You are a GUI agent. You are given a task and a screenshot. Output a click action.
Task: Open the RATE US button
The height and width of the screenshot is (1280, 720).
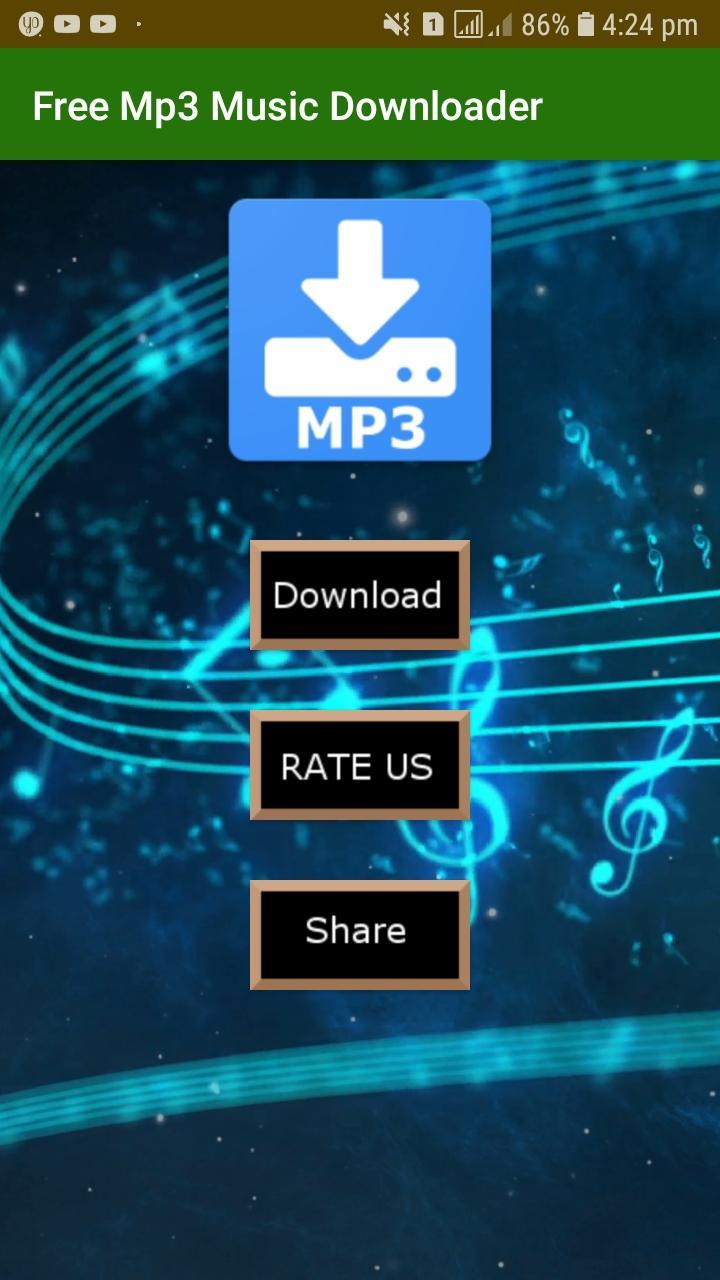pos(359,765)
